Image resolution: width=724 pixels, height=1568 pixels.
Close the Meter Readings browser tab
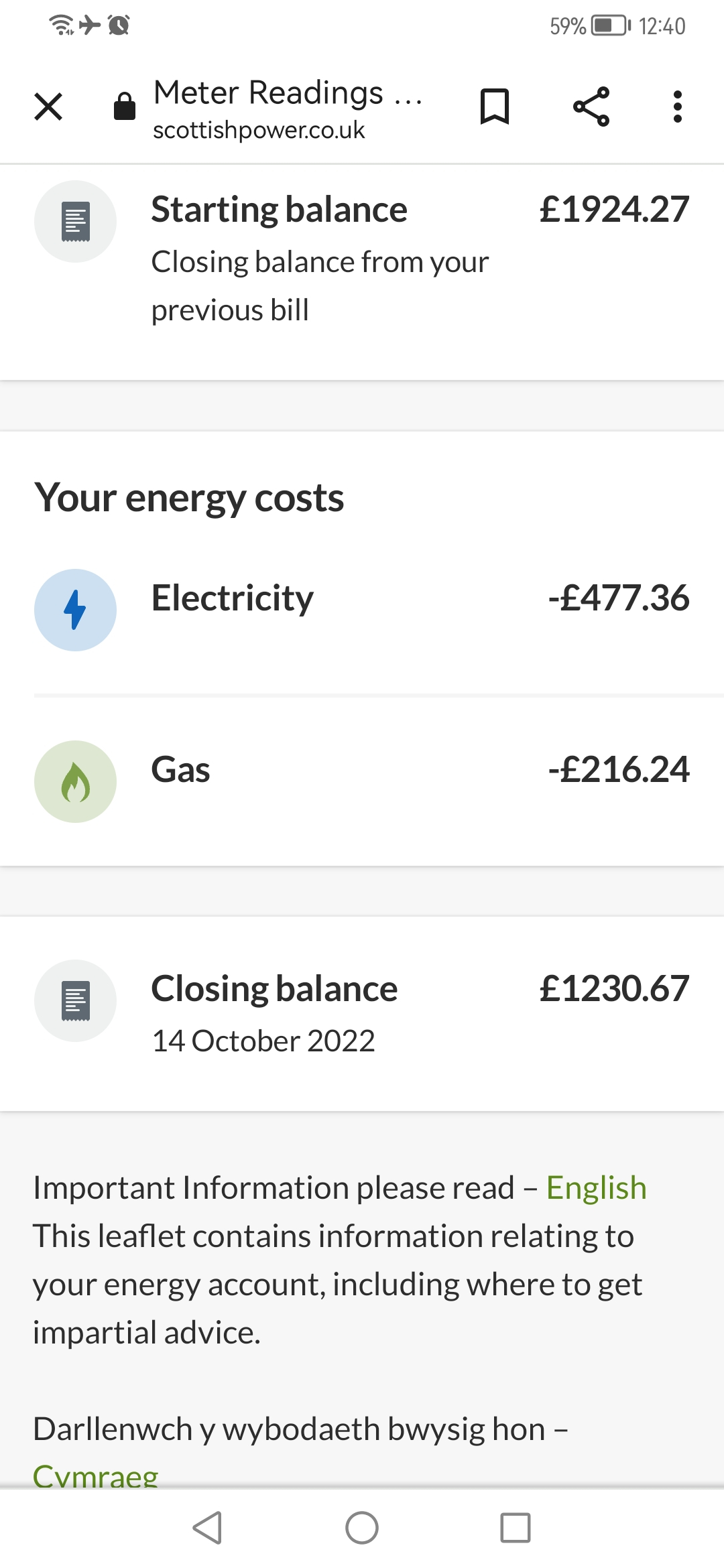pyautogui.click(x=48, y=107)
